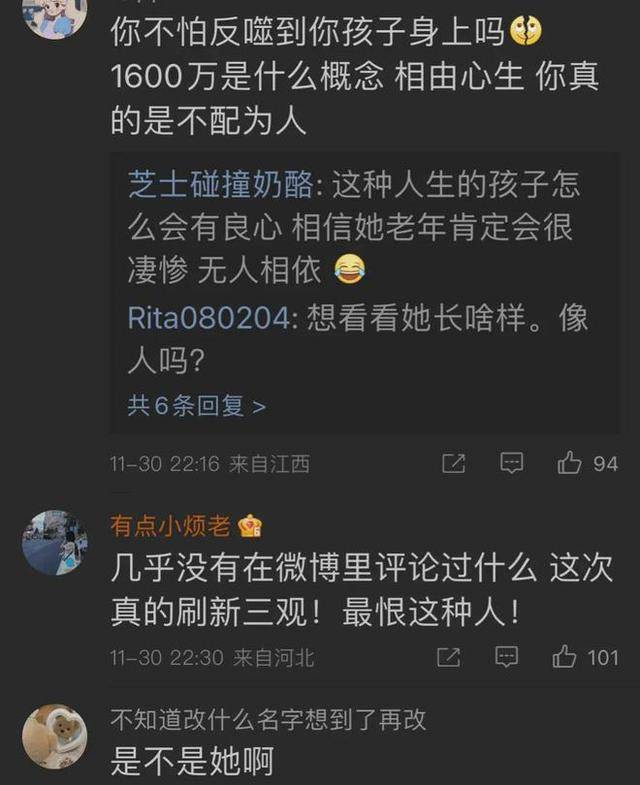The image size is (640, 785).
Task: Open Rita080204's profile from the reply
Action: [208, 318]
